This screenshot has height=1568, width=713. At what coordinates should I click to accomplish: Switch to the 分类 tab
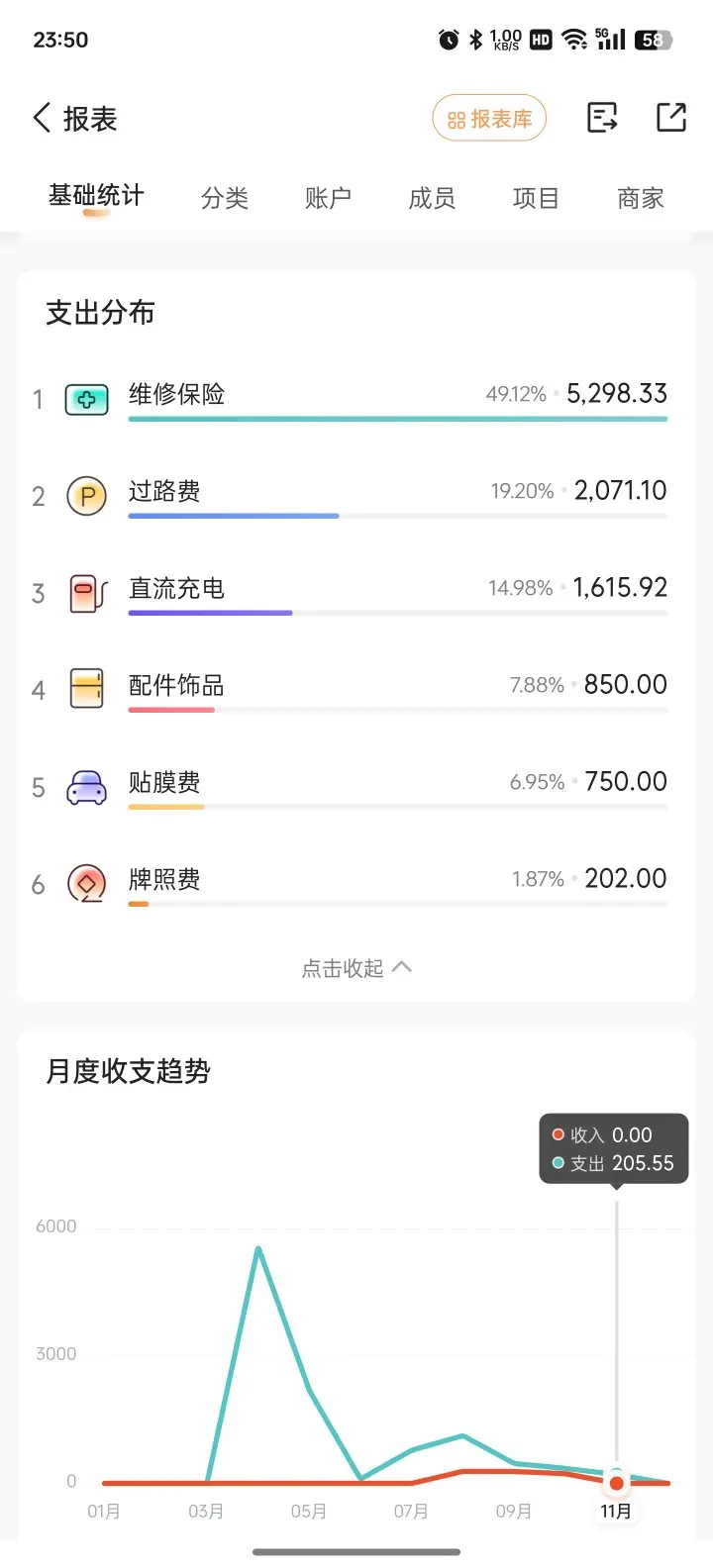pos(225,198)
